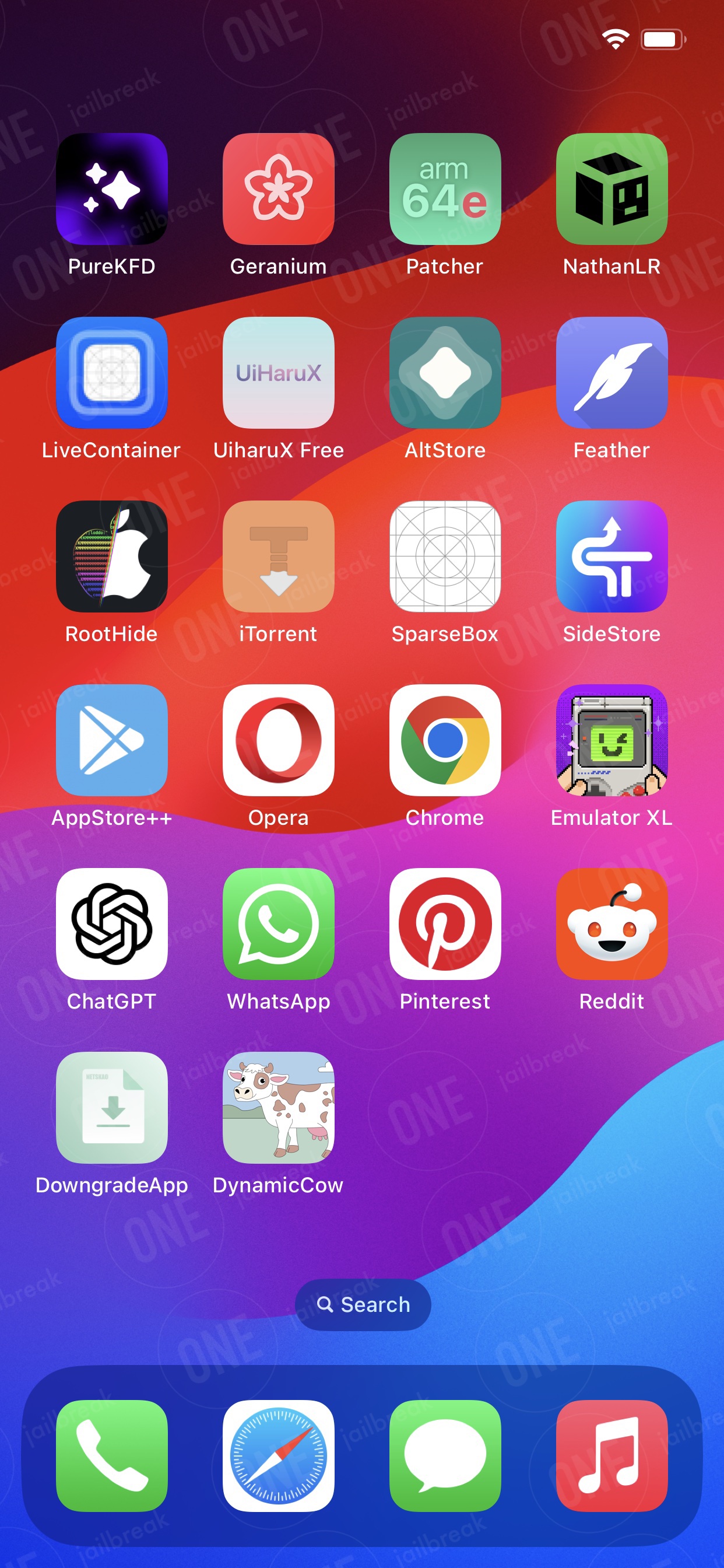The image size is (724, 1568).
Task: Launch iTorrent
Action: pyautogui.click(x=279, y=556)
